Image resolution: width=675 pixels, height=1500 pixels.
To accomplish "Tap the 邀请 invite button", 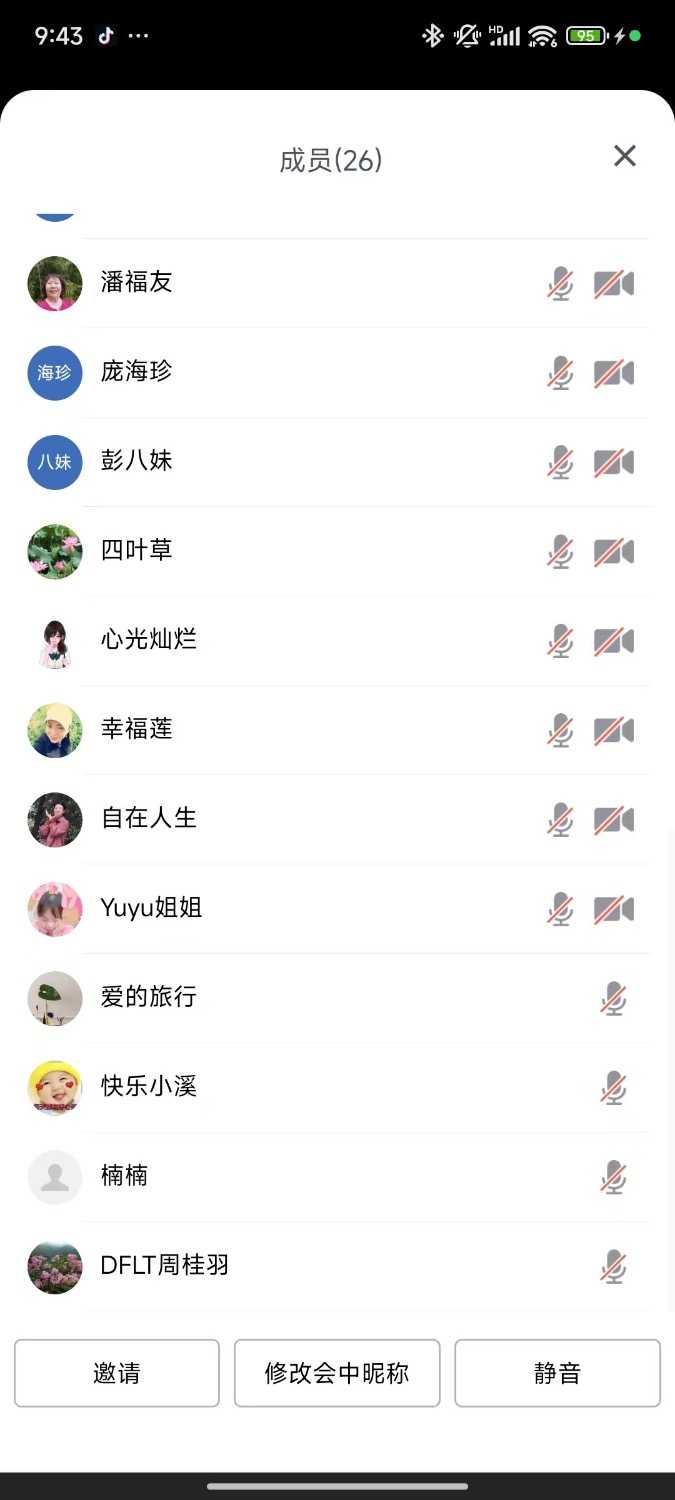I will (117, 1373).
